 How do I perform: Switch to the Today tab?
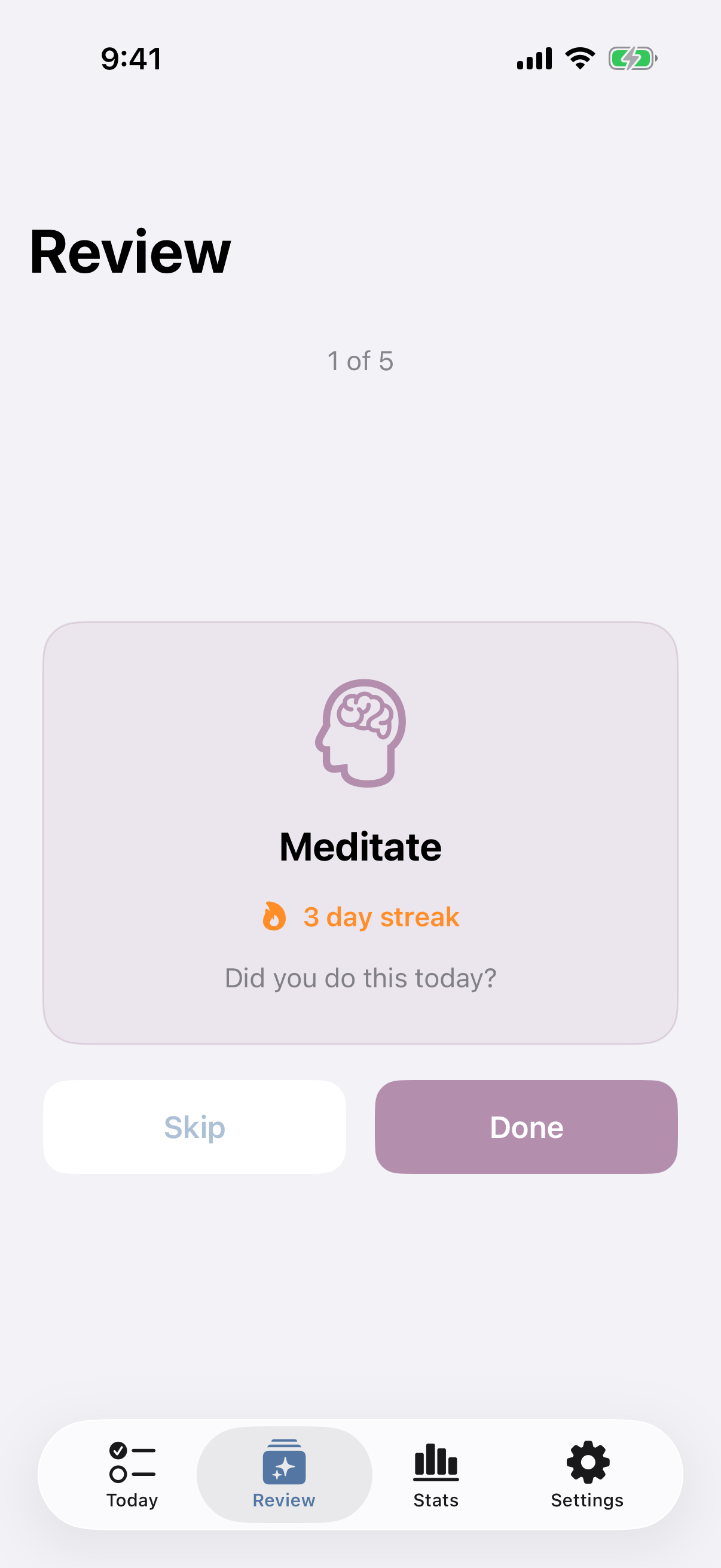(132, 1474)
